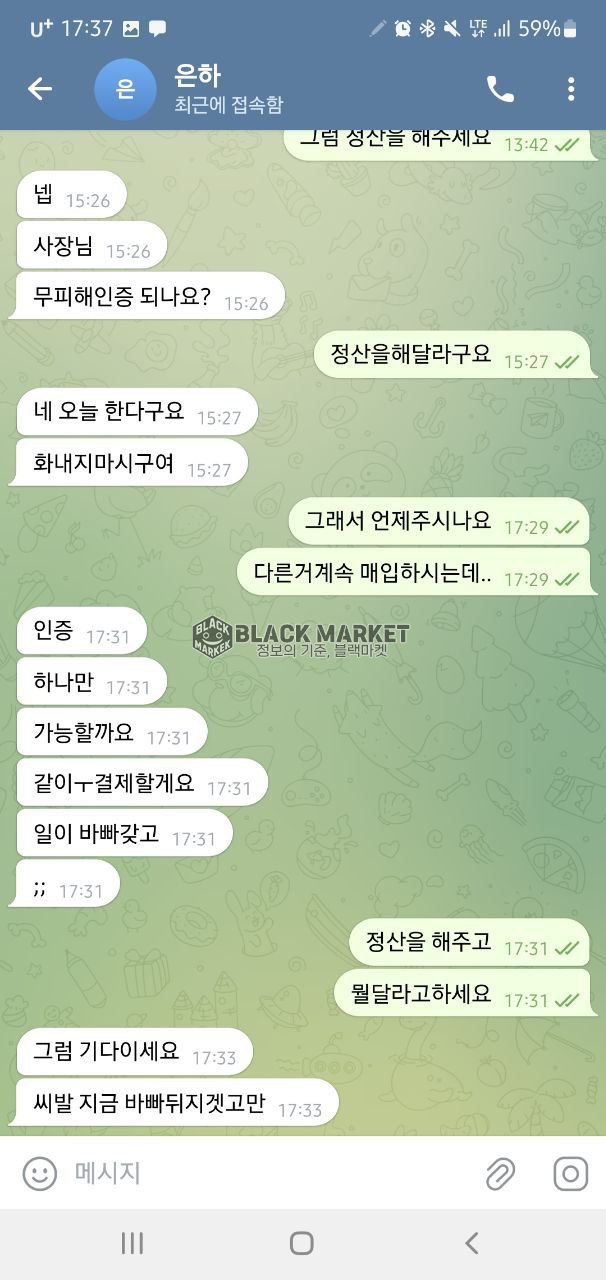Attach a file with the paperclip
Viewport: 606px width, 1280px height.
(x=500, y=1173)
